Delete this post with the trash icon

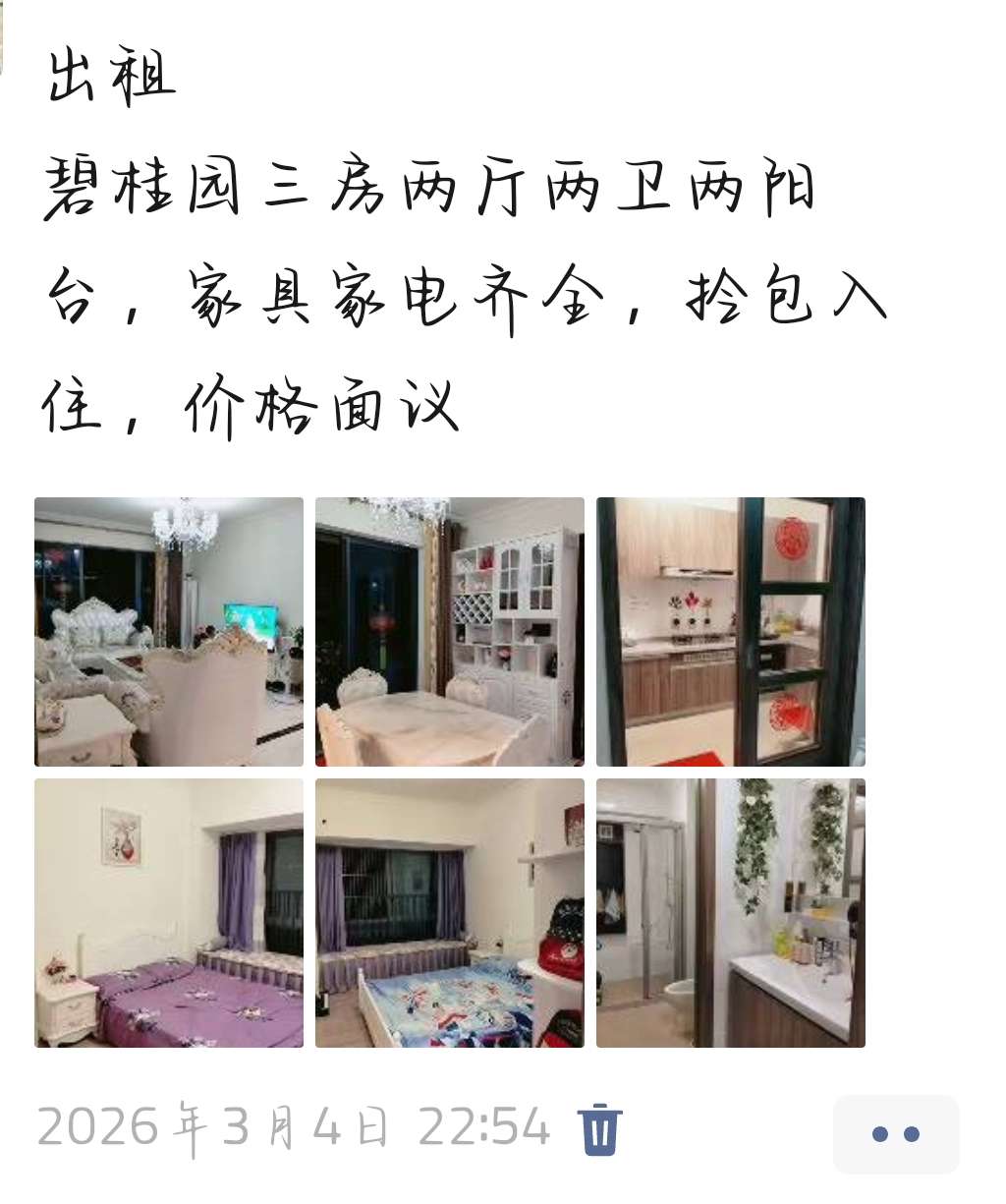point(599,1129)
